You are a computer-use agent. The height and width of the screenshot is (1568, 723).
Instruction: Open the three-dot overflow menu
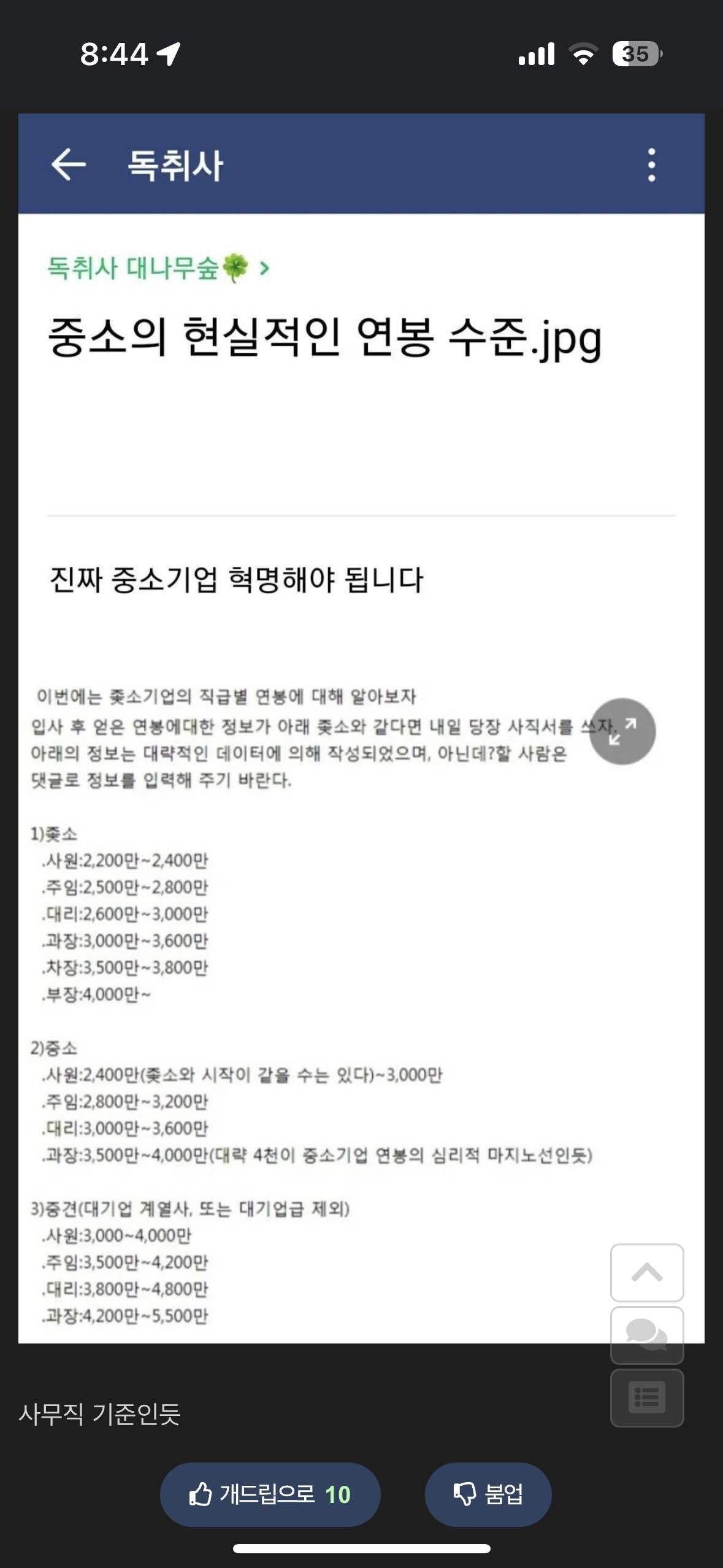pyautogui.click(x=652, y=165)
